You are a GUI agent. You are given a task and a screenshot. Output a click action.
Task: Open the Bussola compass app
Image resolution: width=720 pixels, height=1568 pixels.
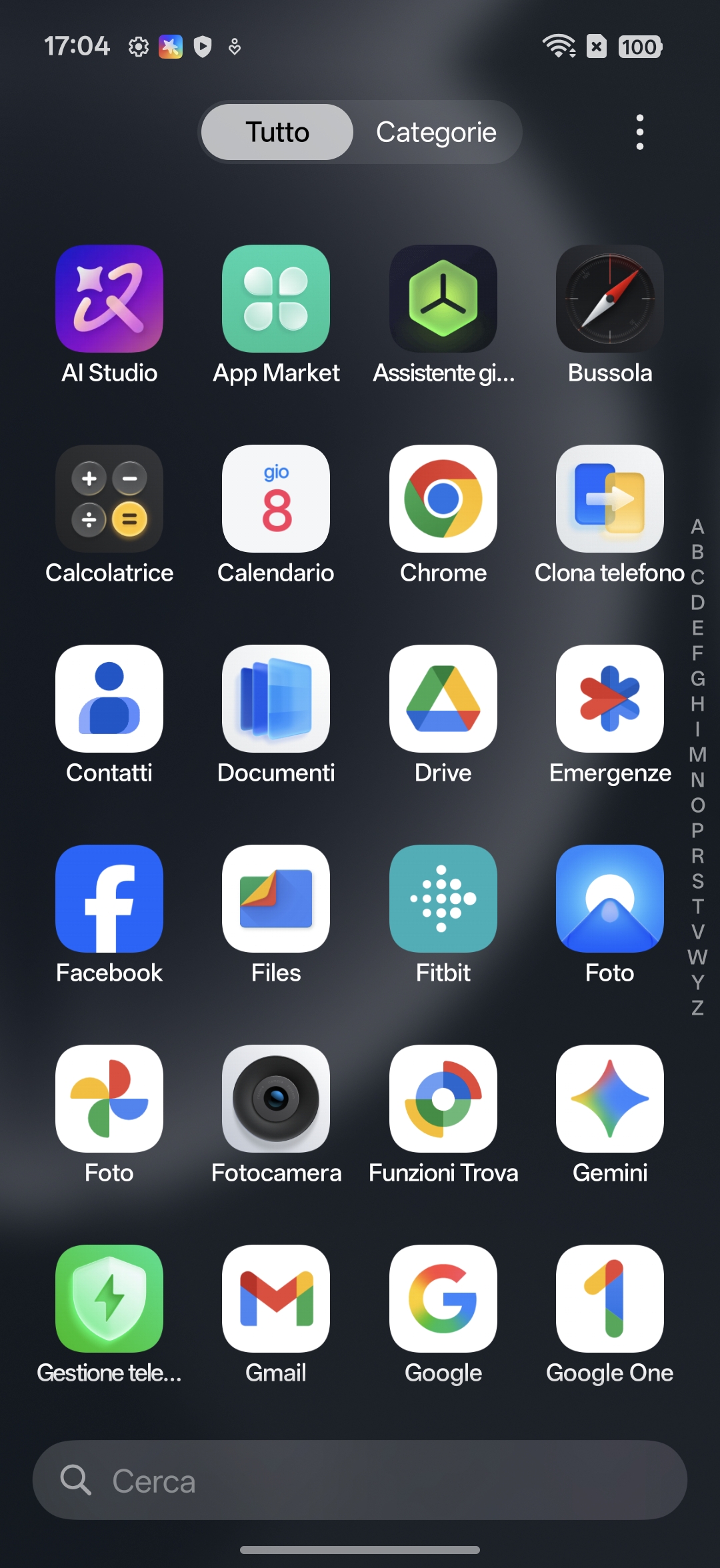click(x=609, y=299)
